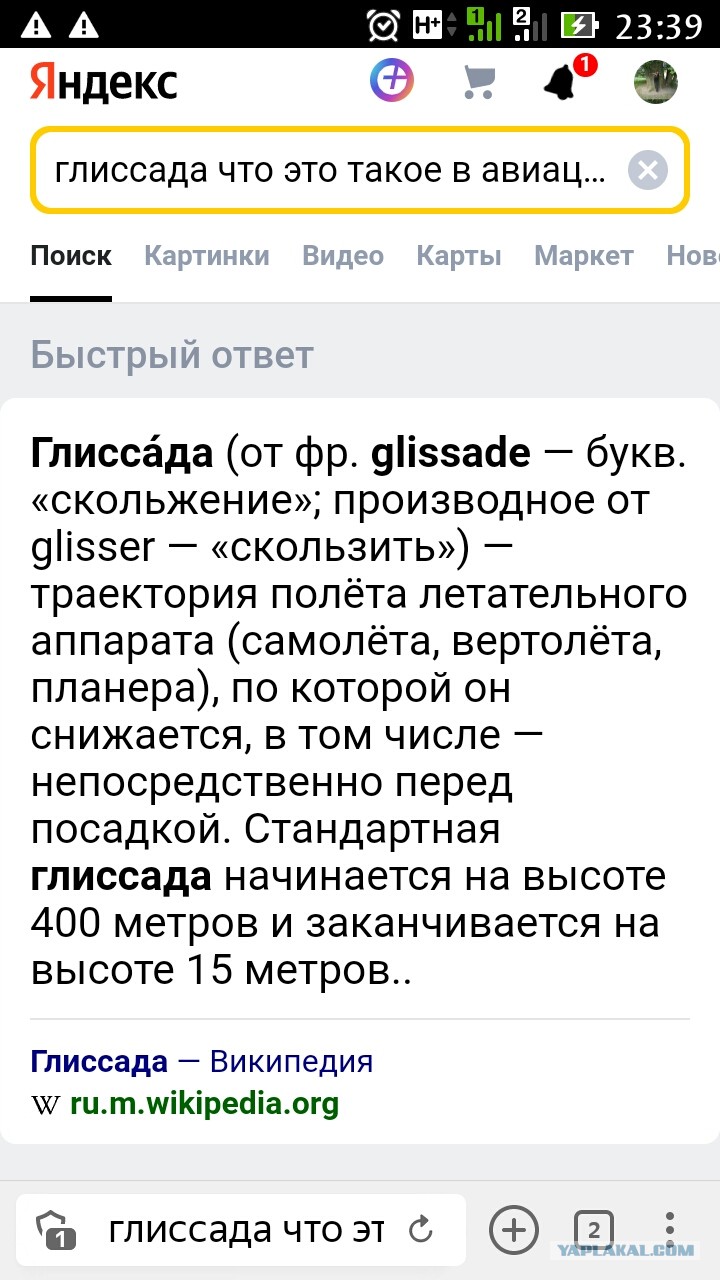Switch to the Карты tab
This screenshot has width=720, height=1280.
click(x=459, y=256)
